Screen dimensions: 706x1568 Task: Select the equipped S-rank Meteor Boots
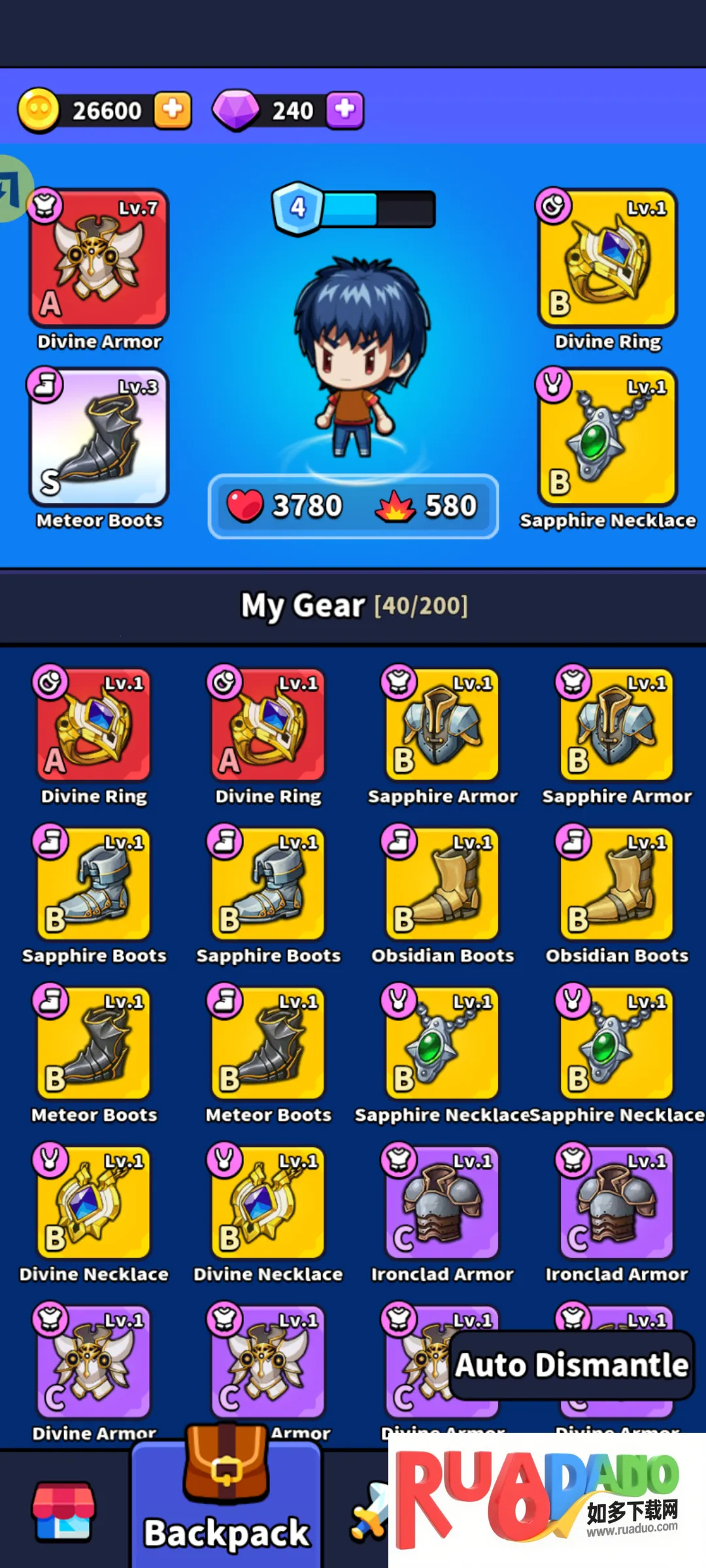(99, 438)
